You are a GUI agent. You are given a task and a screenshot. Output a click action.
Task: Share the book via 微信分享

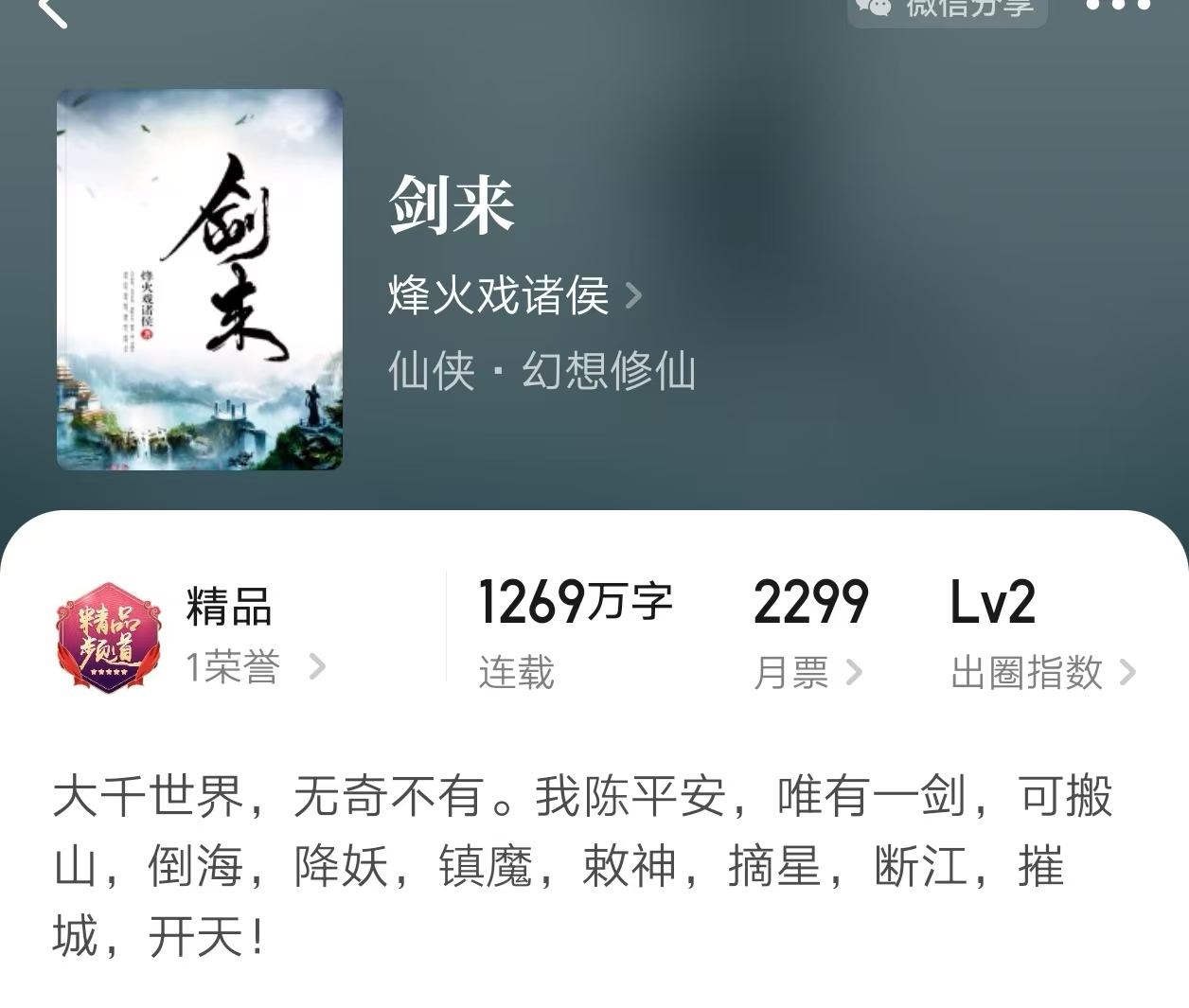(x=947, y=9)
